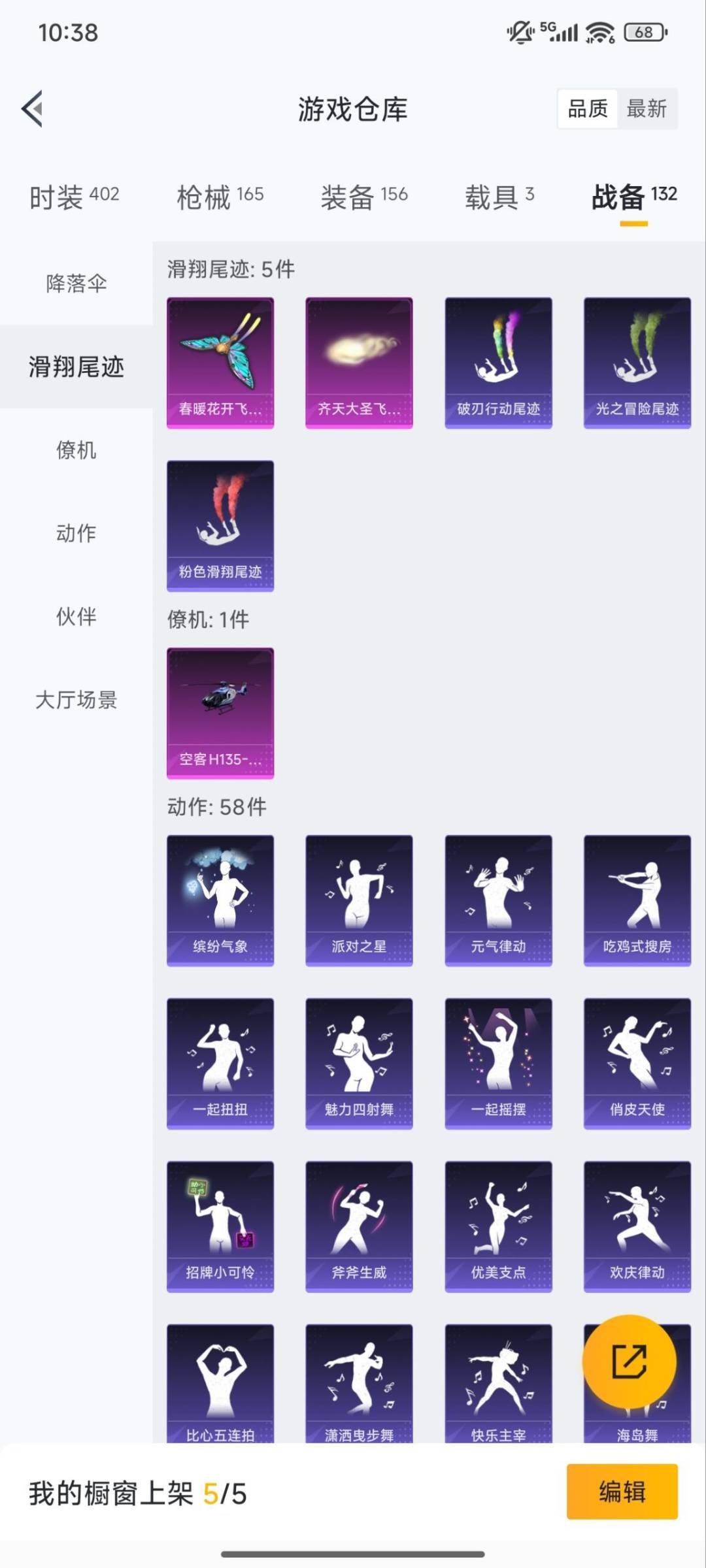The width and height of the screenshot is (706, 1568).
Task: View the 缤纷气象 emote
Action: pyautogui.click(x=220, y=900)
